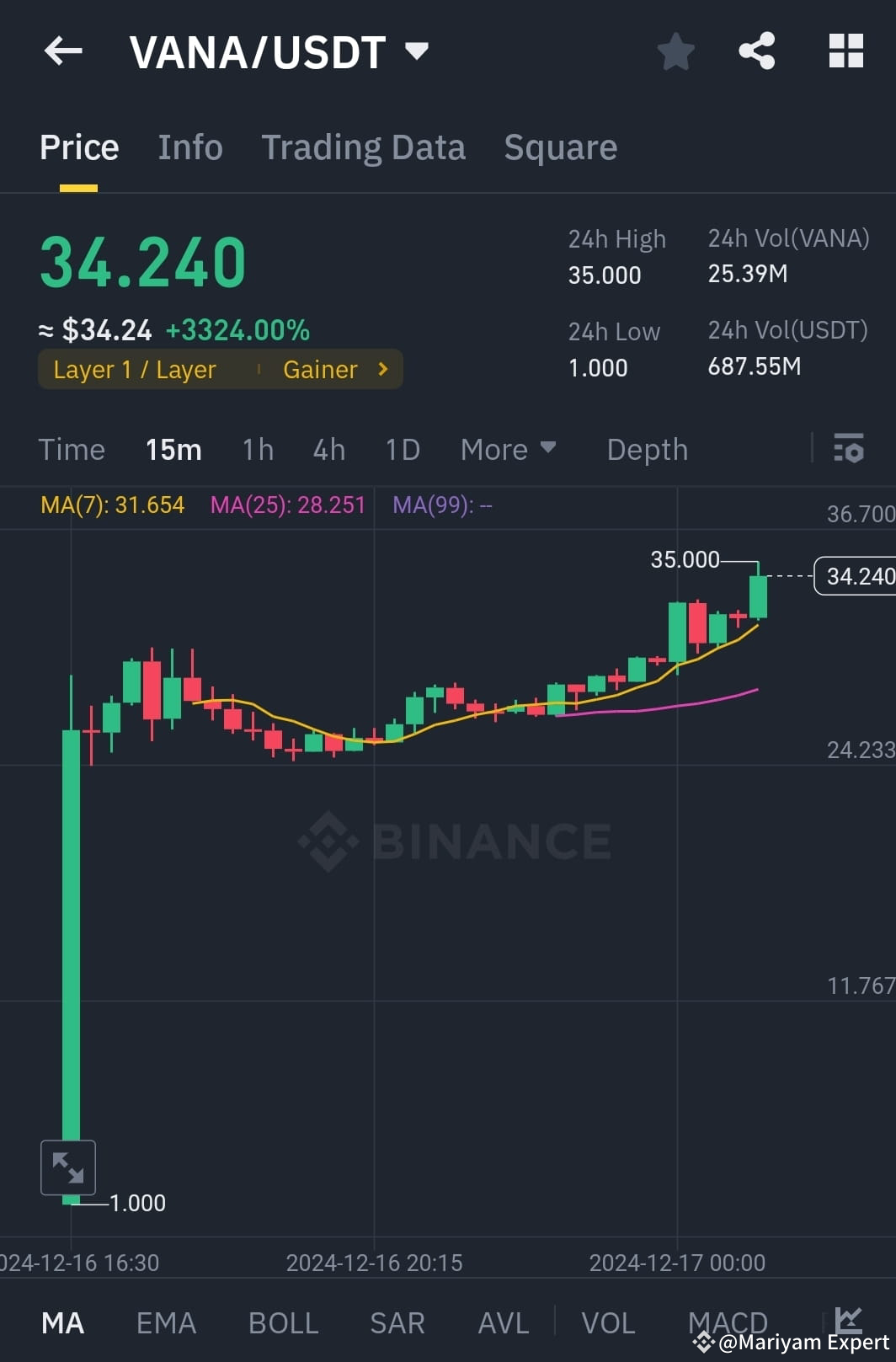The image size is (896, 1362).
Task: Select the MA(25) label on chart
Action: [x=287, y=505]
